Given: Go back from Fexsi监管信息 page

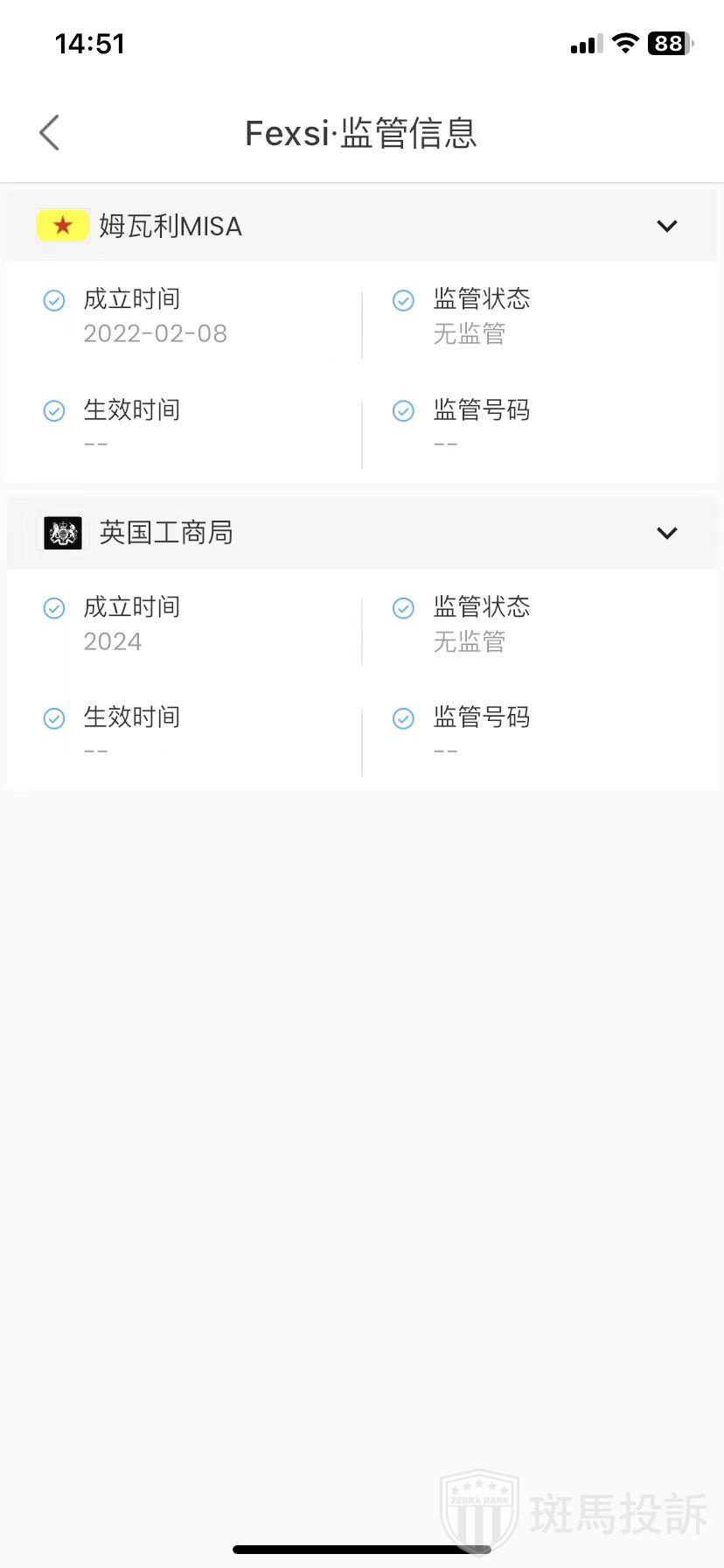Looking at the screenshot, I should [50, 133].
